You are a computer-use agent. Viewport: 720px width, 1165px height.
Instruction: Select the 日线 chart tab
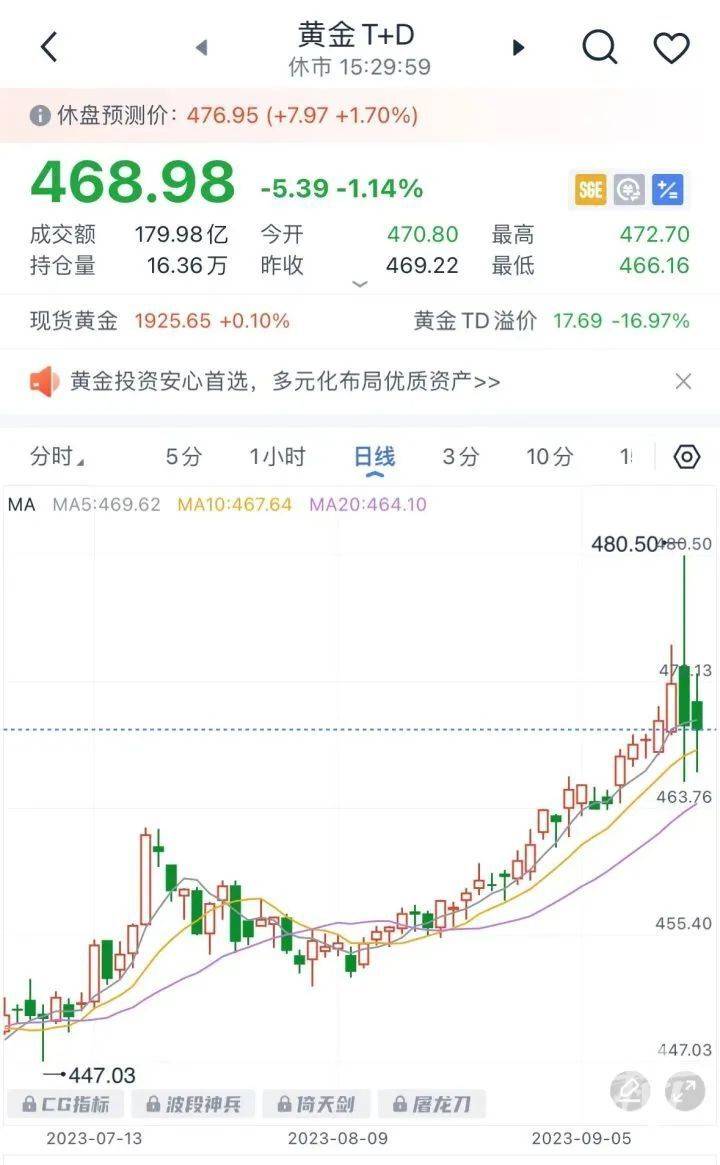[x=374, y=457]
